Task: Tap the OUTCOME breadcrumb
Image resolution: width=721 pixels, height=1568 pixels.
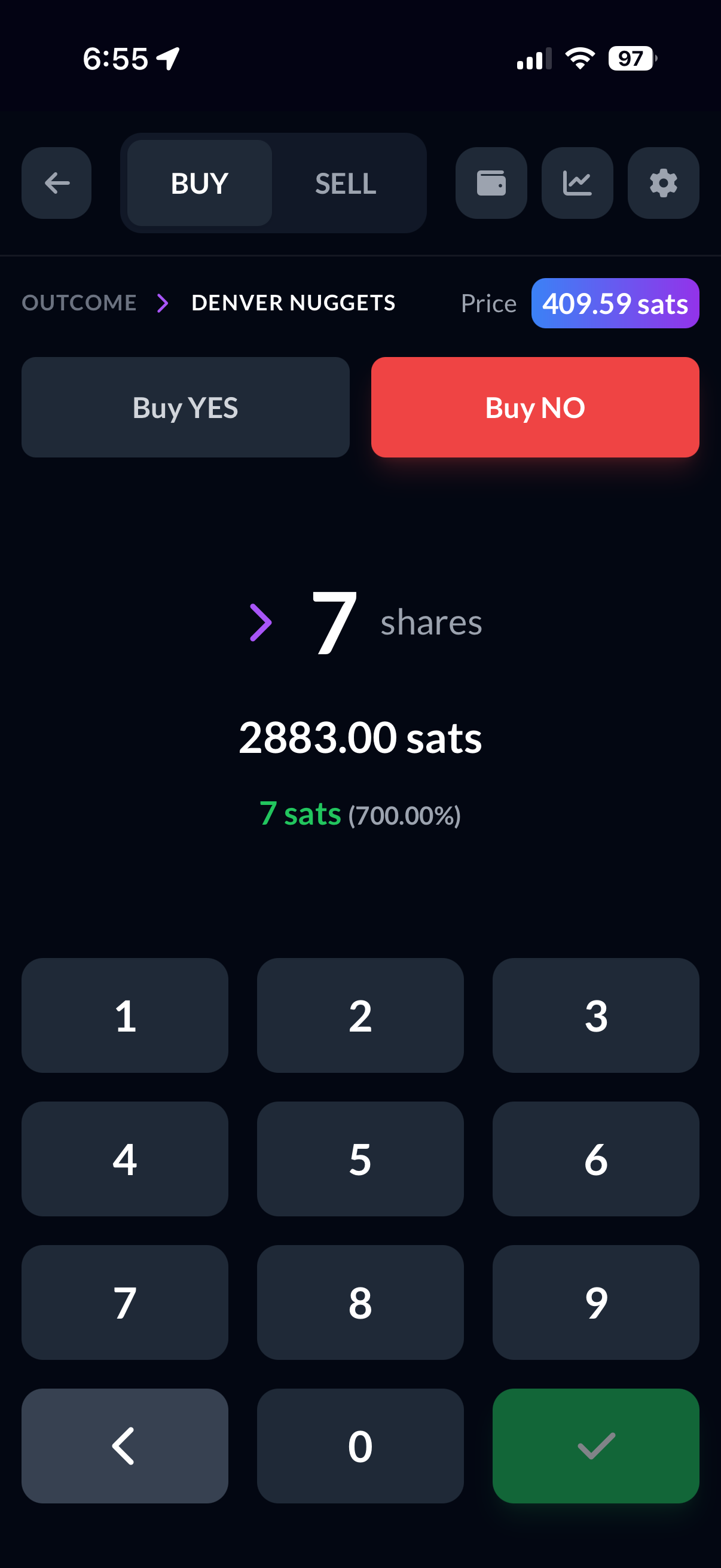Action: (79, 303)
